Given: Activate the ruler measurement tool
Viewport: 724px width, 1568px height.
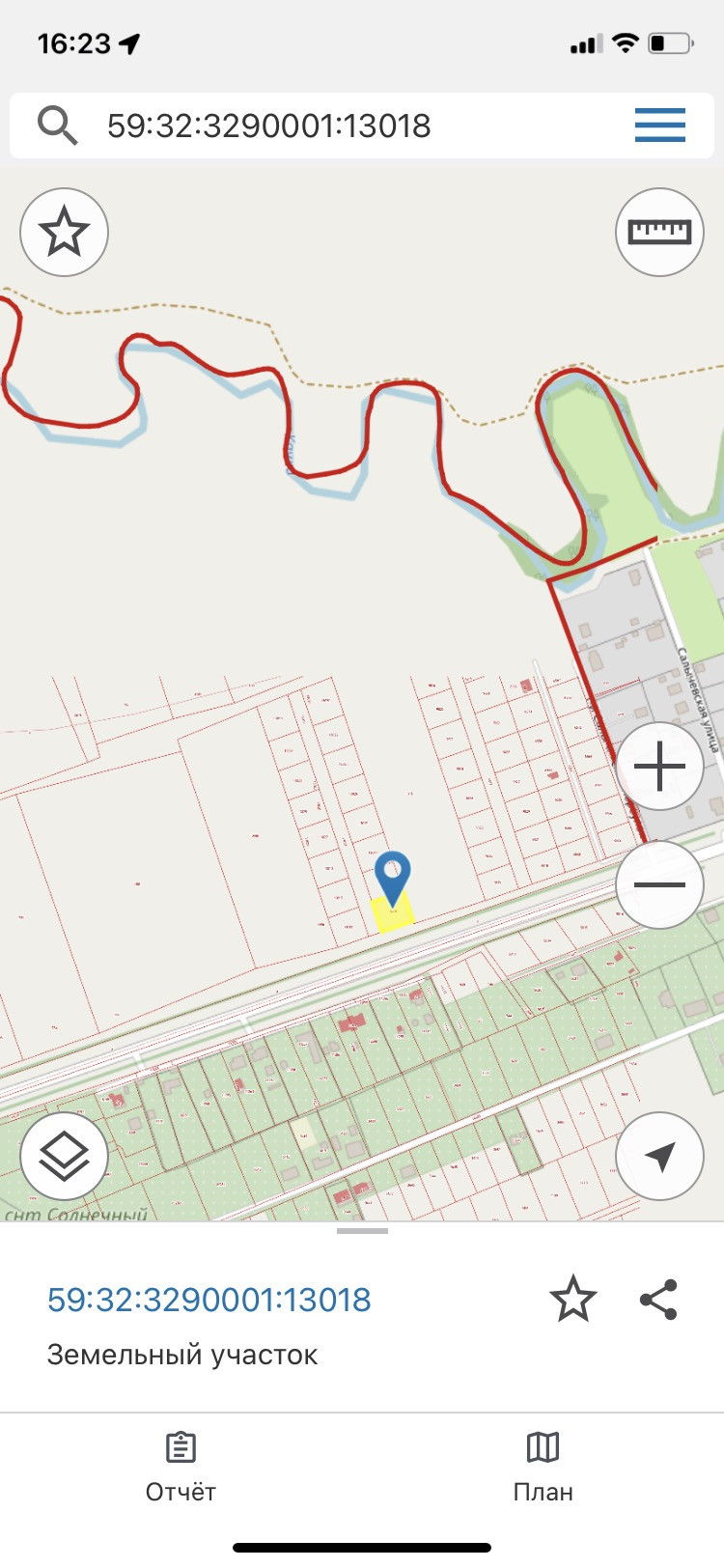Looking at the screenshot, I should point(660,232).
